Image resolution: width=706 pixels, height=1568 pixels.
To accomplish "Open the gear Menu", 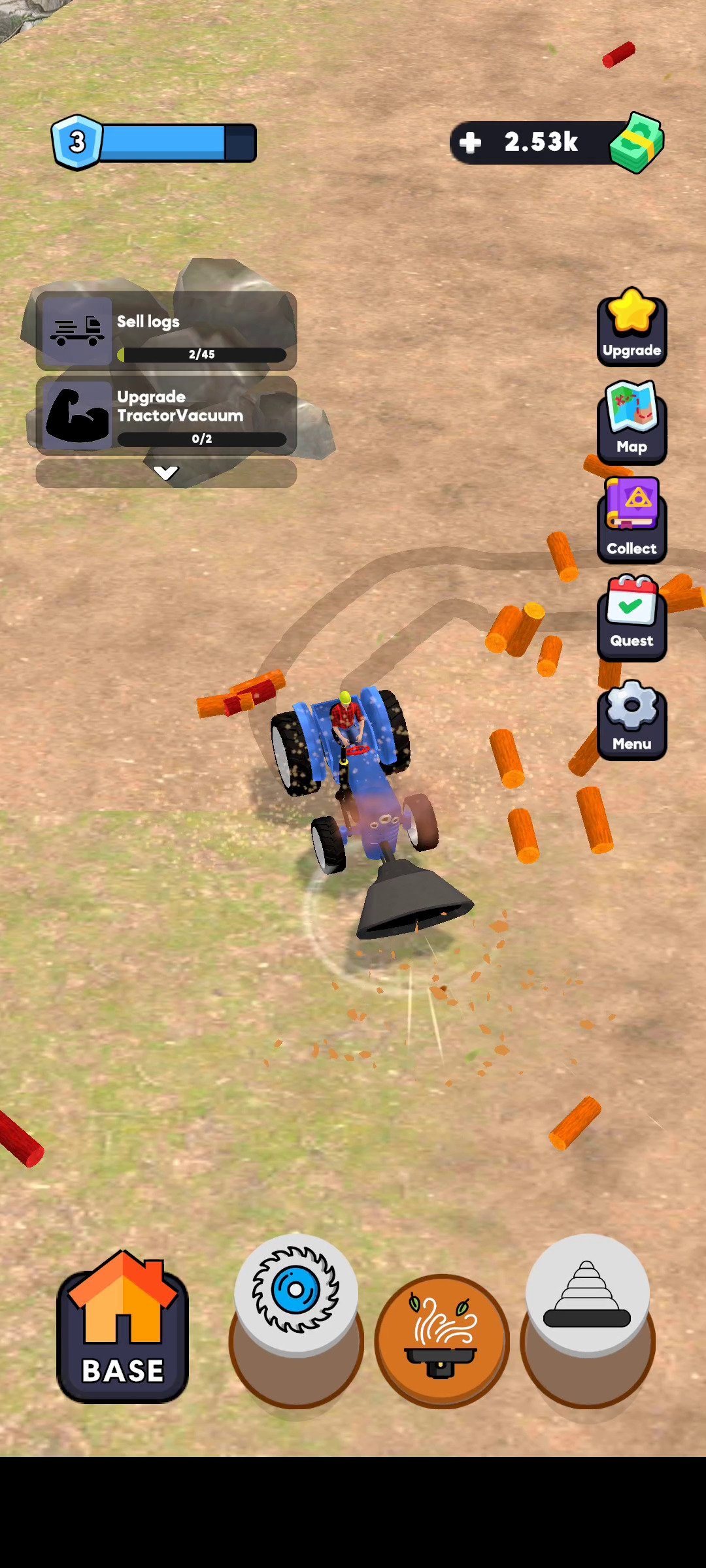I will [x=631, y=720].
